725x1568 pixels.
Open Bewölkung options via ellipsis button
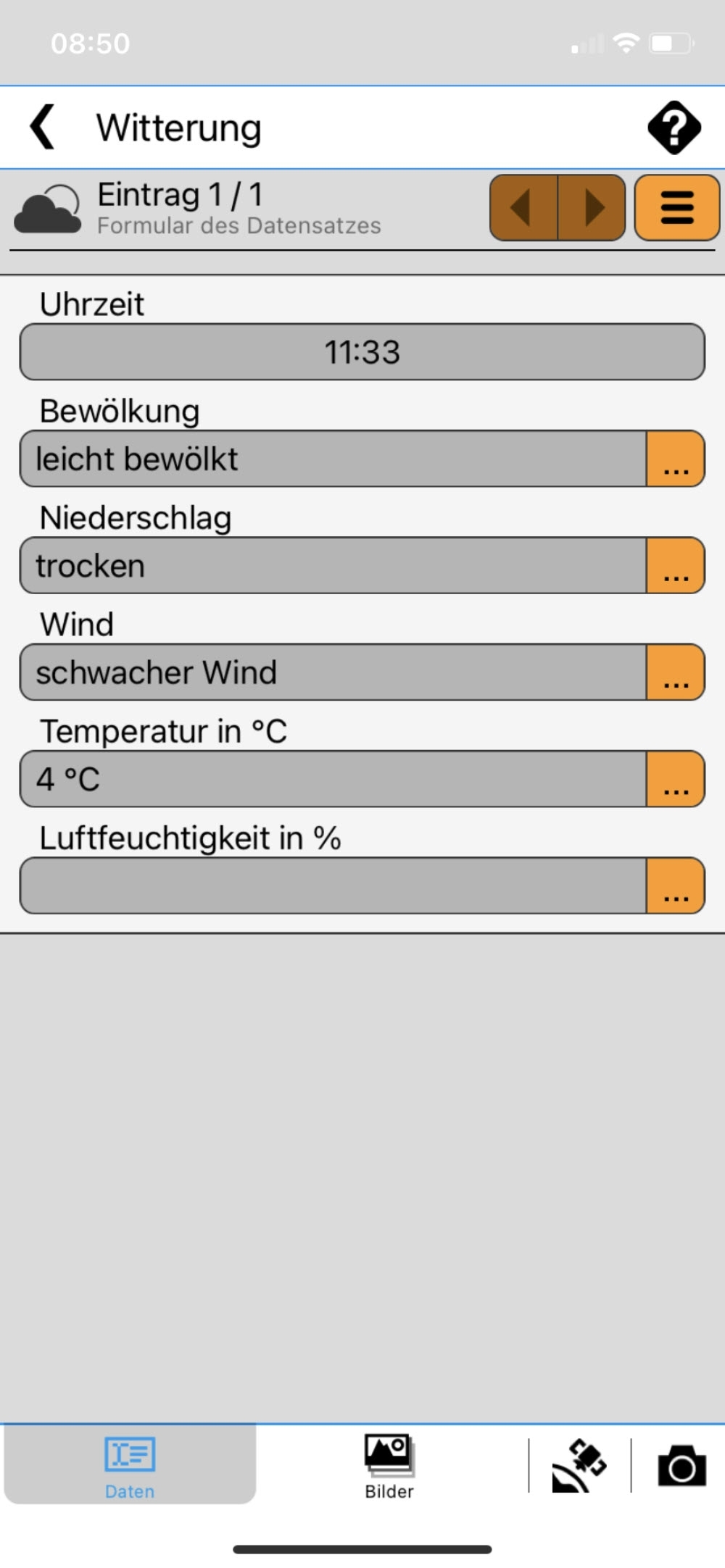pyautogui.click(x=675, y=459)
